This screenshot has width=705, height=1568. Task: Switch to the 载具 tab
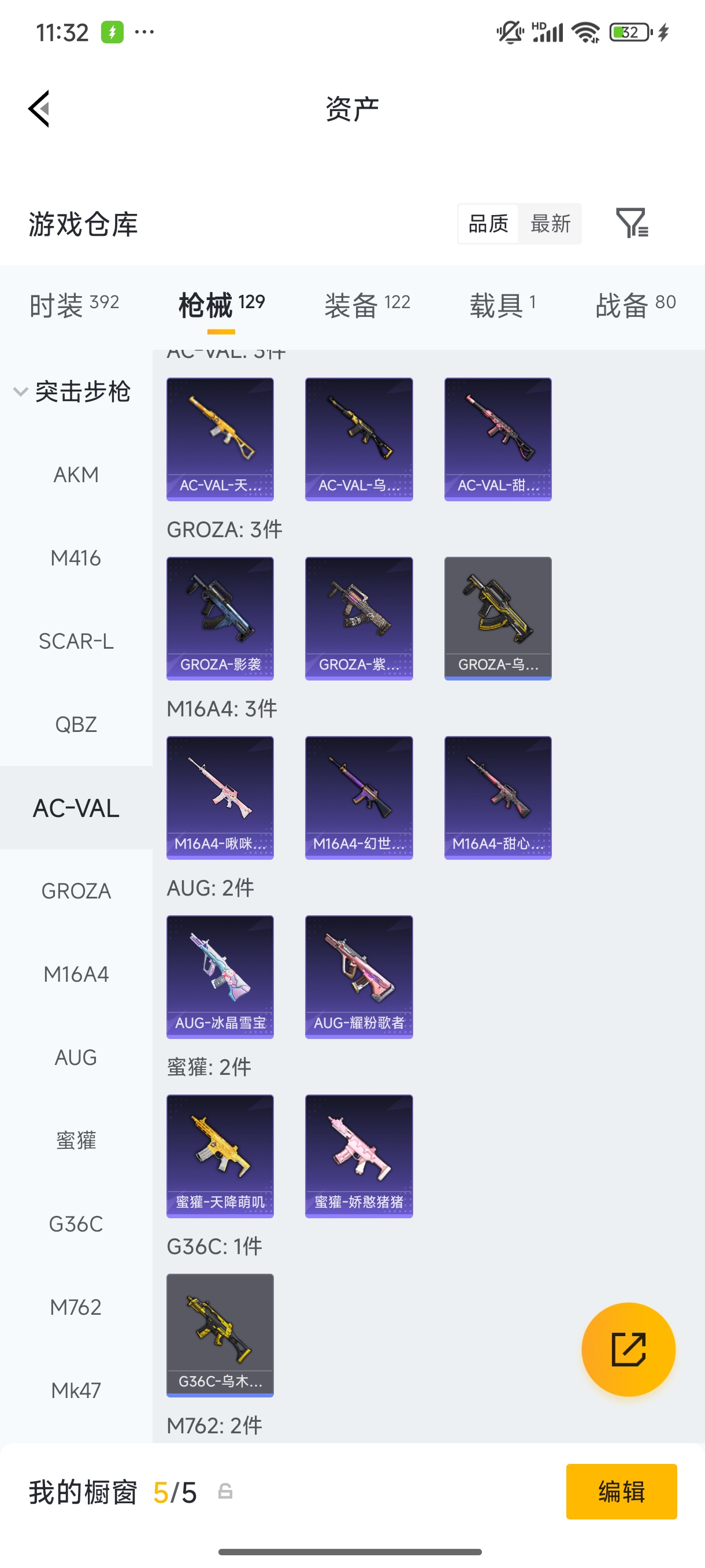502,304
